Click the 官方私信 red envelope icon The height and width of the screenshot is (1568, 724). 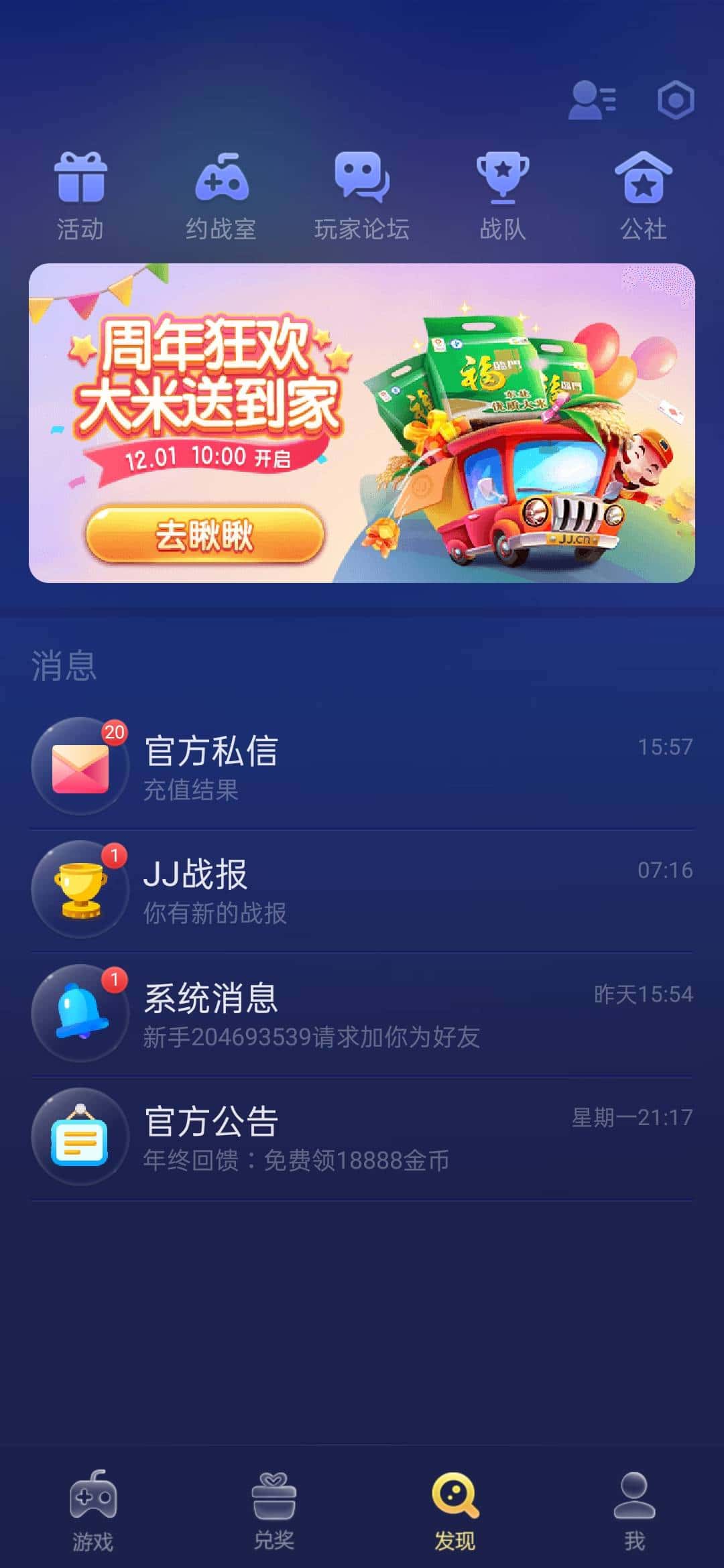pos(80,768)
